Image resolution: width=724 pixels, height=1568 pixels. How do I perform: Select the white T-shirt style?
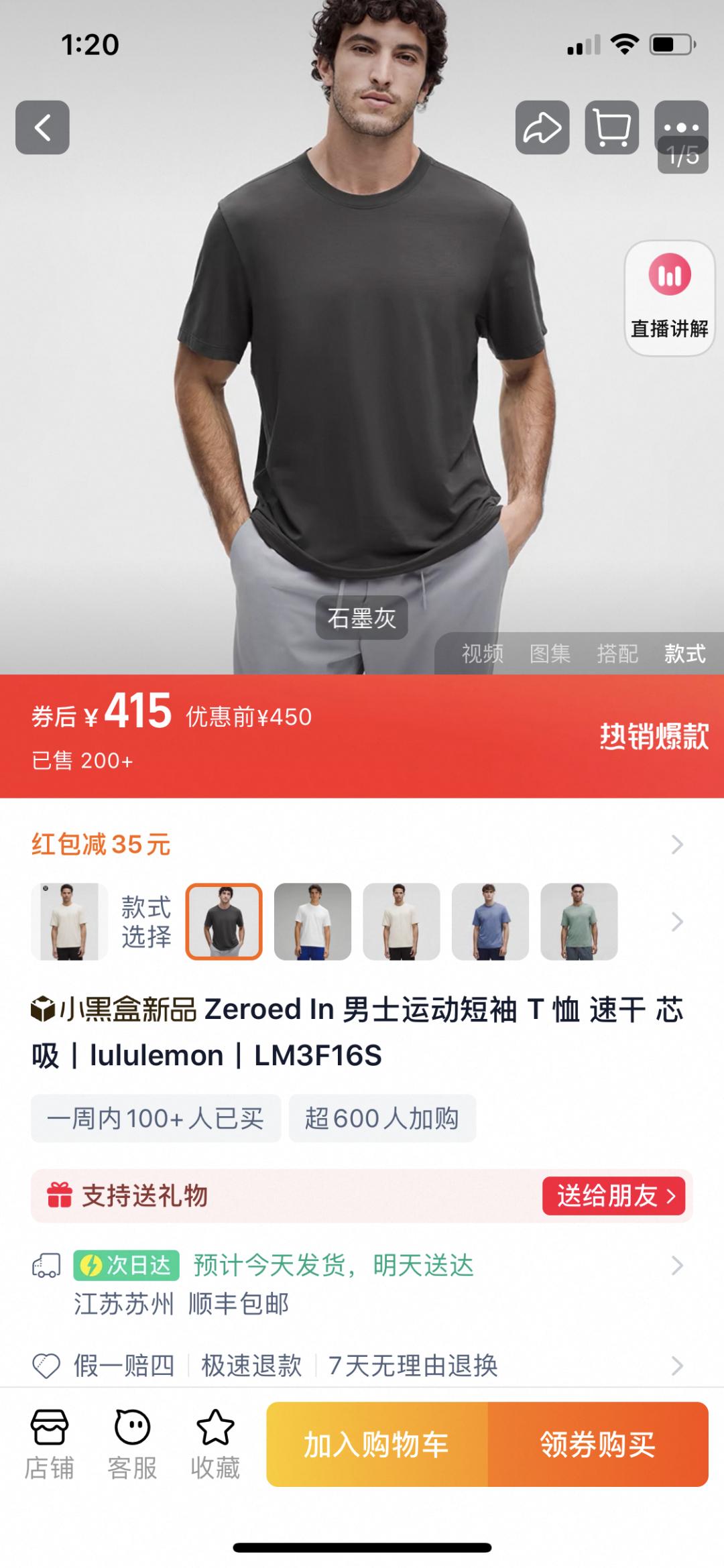[x=312, y=921]
